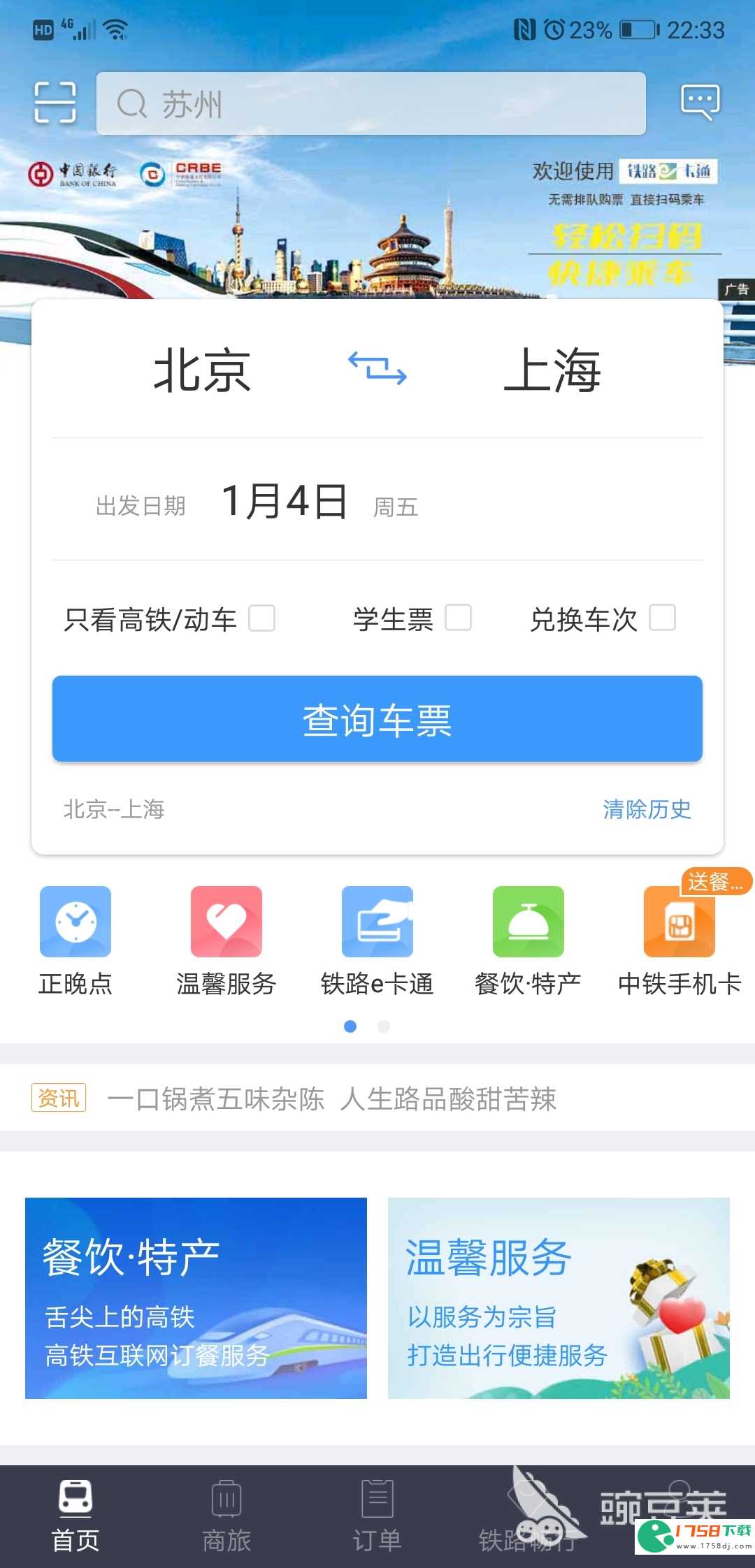This screenshot has width=755, height=1568.
Task: Open the 温馨服务 banner card
Action: click(x=559, y=1298)
